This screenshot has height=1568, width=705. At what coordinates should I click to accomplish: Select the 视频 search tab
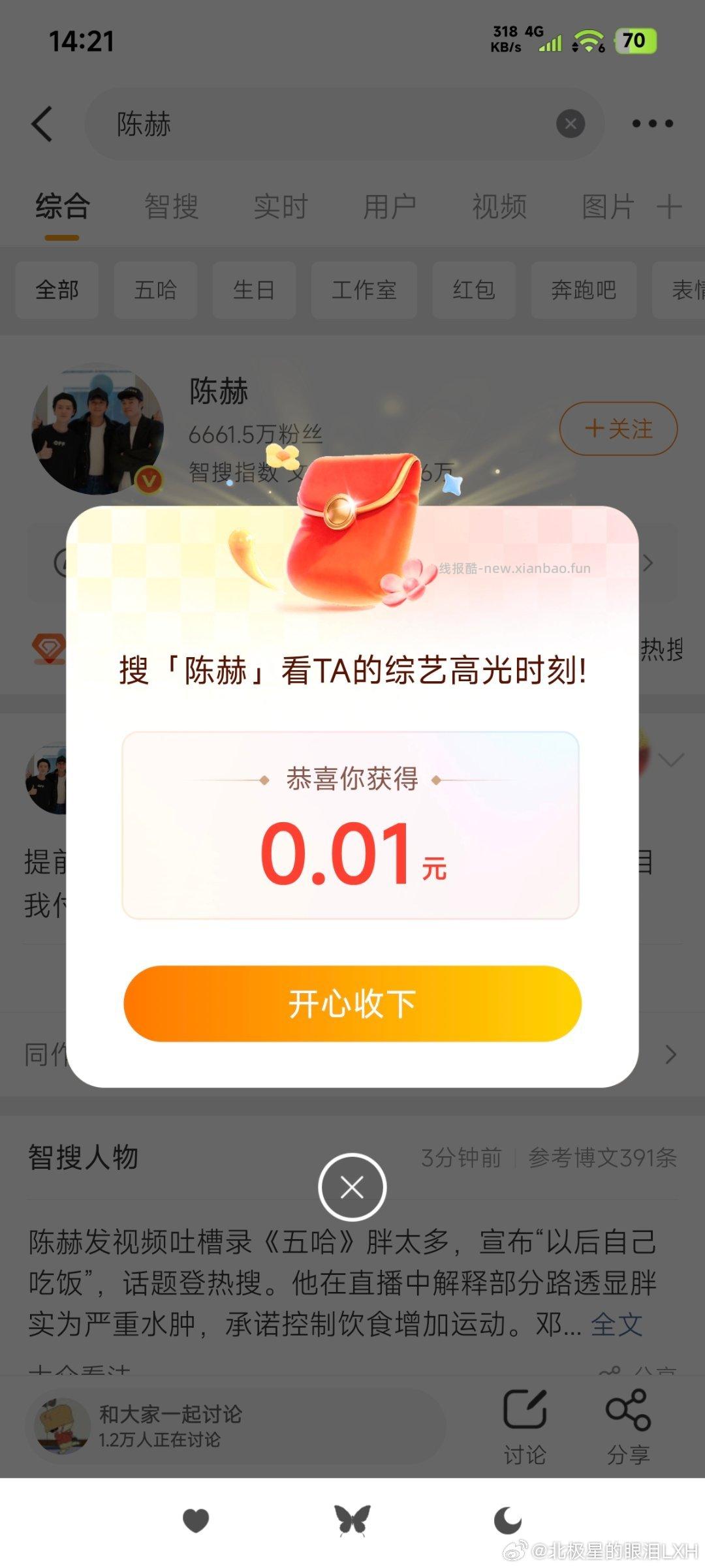click(498, 208)
